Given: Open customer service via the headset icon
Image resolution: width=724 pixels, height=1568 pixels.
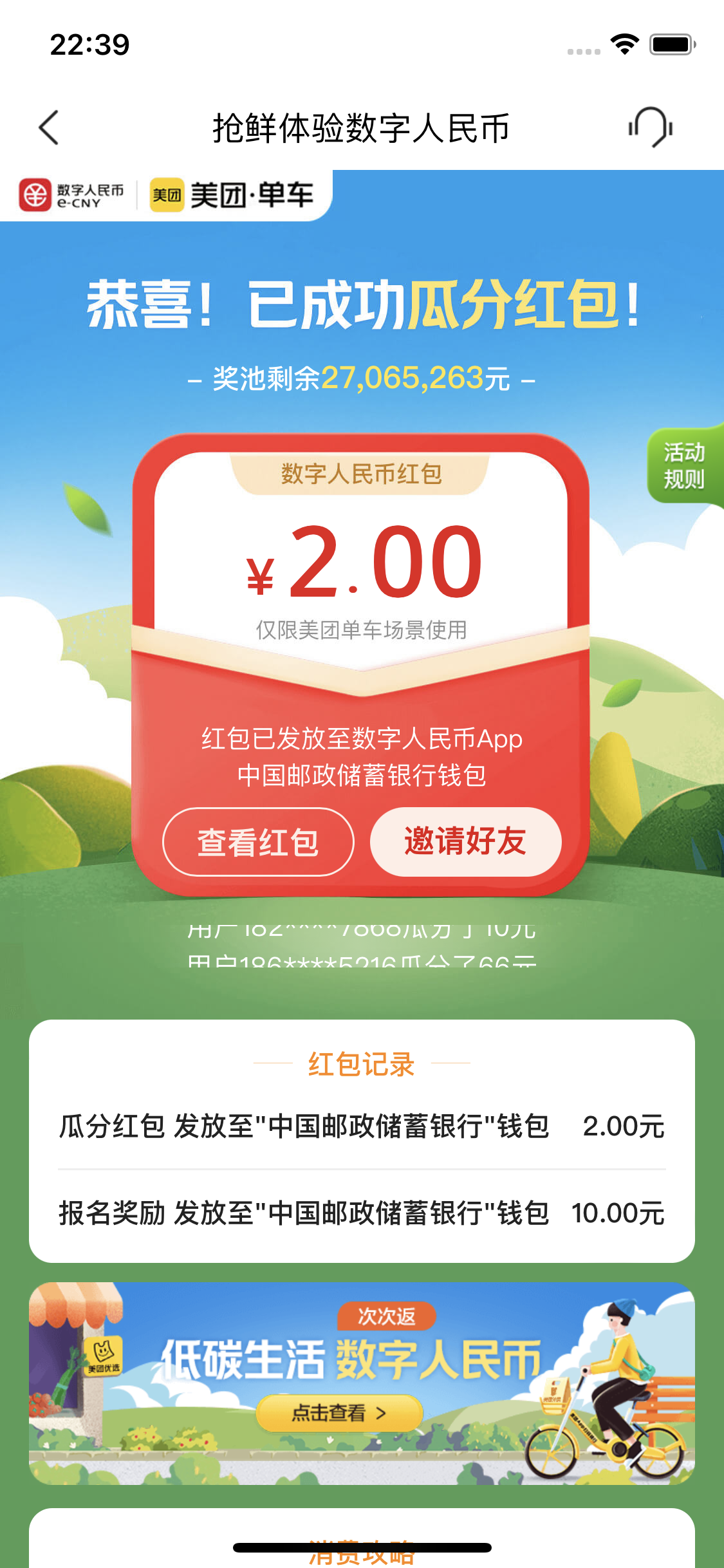Looking at the screenshot, I should pyautogui.click(x=650, y=126).
